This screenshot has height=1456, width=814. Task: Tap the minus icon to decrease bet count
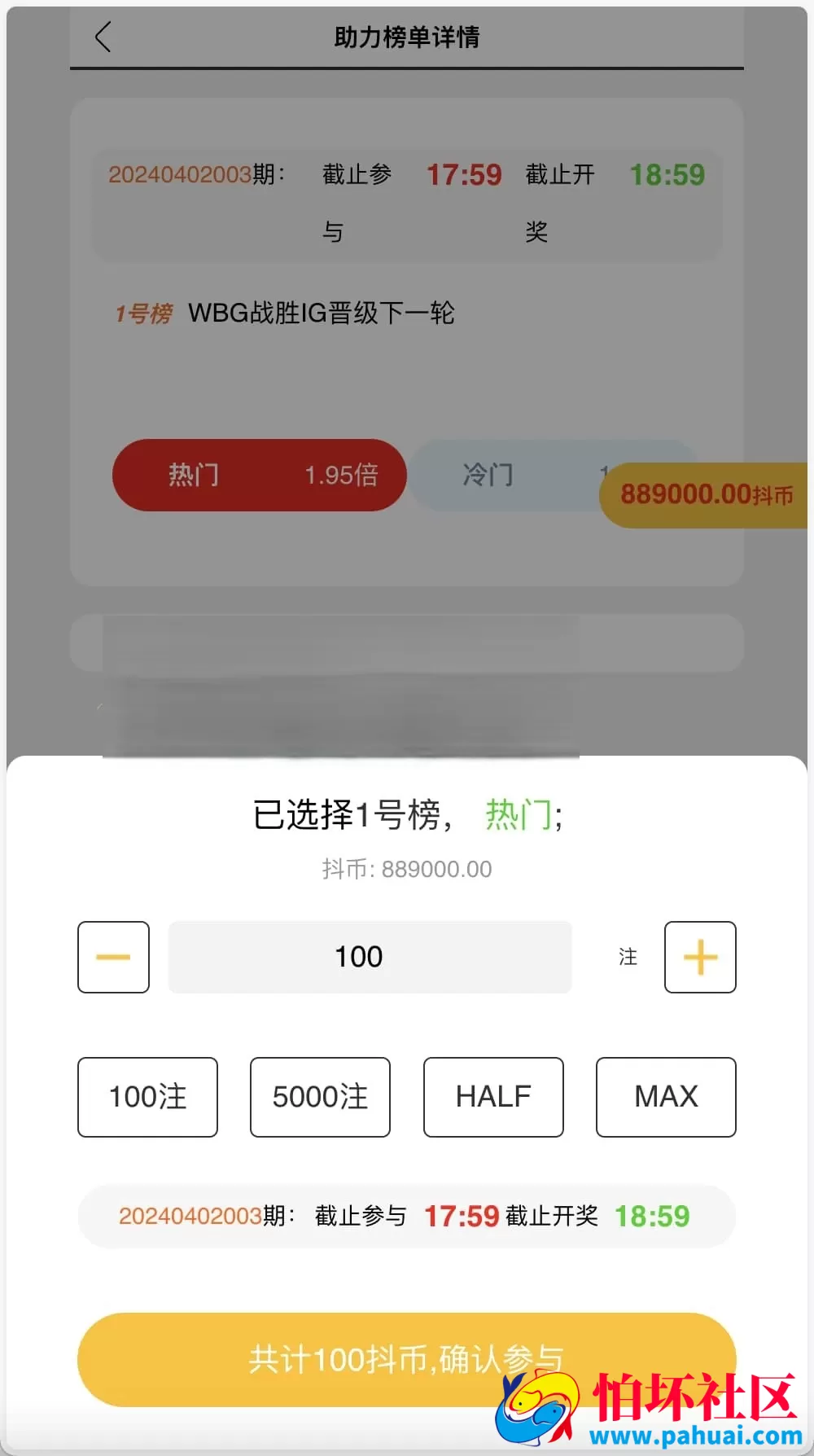[113, 957]
